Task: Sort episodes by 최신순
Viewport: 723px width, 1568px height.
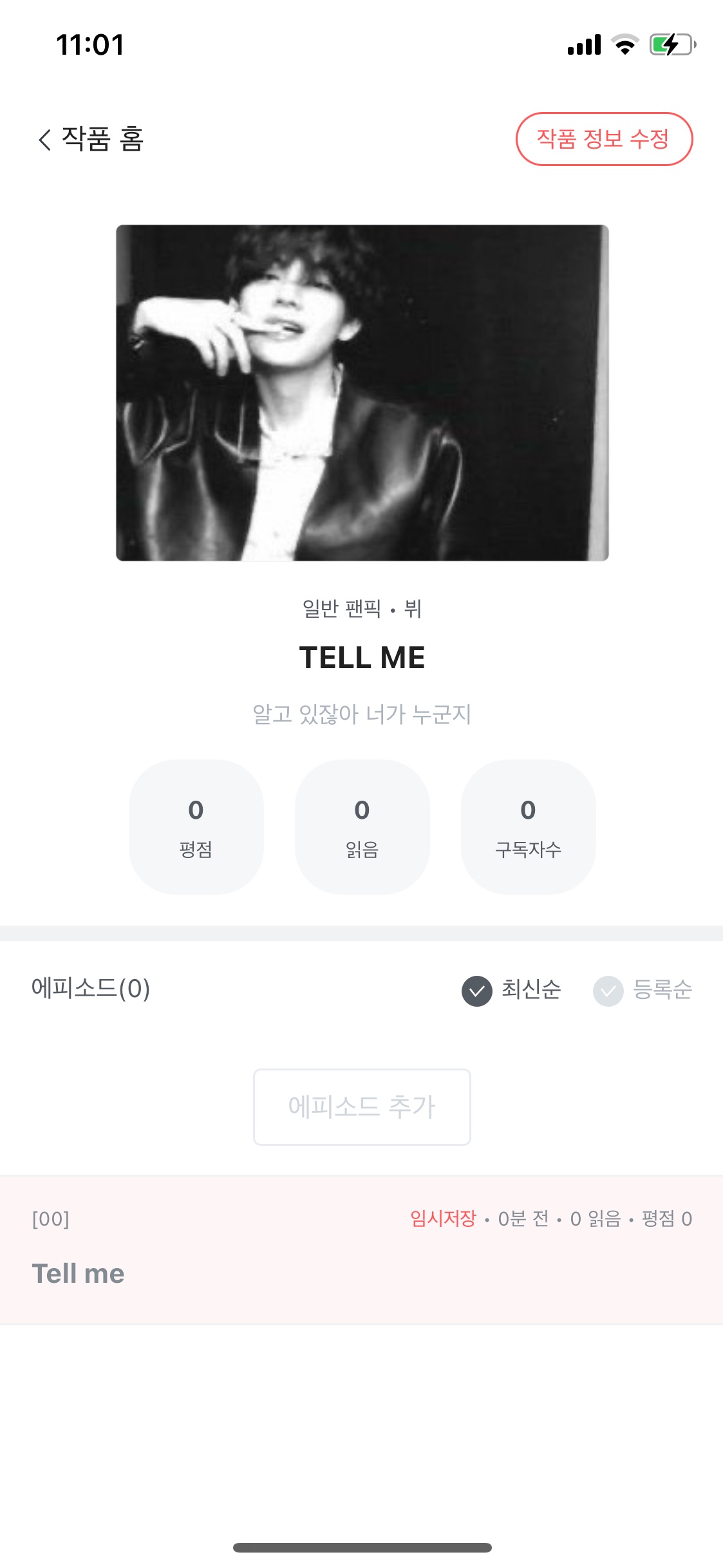Action: (x=512, y=990)
